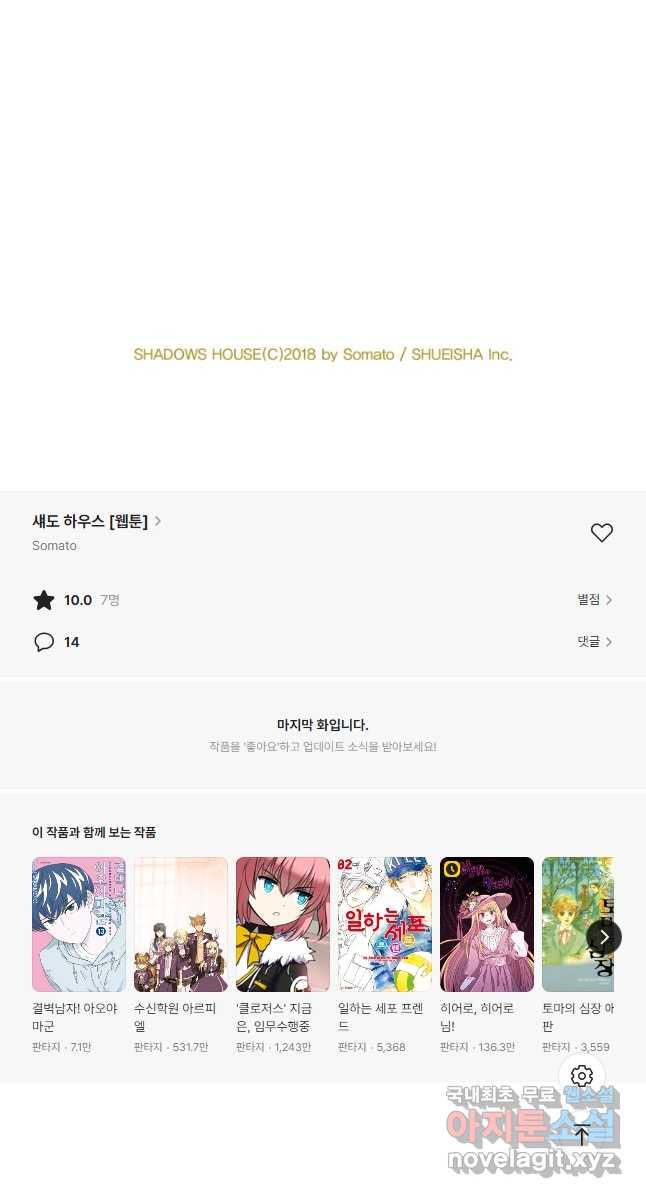Open the 일하는 세포 프렌드 recommendation
Screen dimensions: 646x1198
[x=385, y=924]
